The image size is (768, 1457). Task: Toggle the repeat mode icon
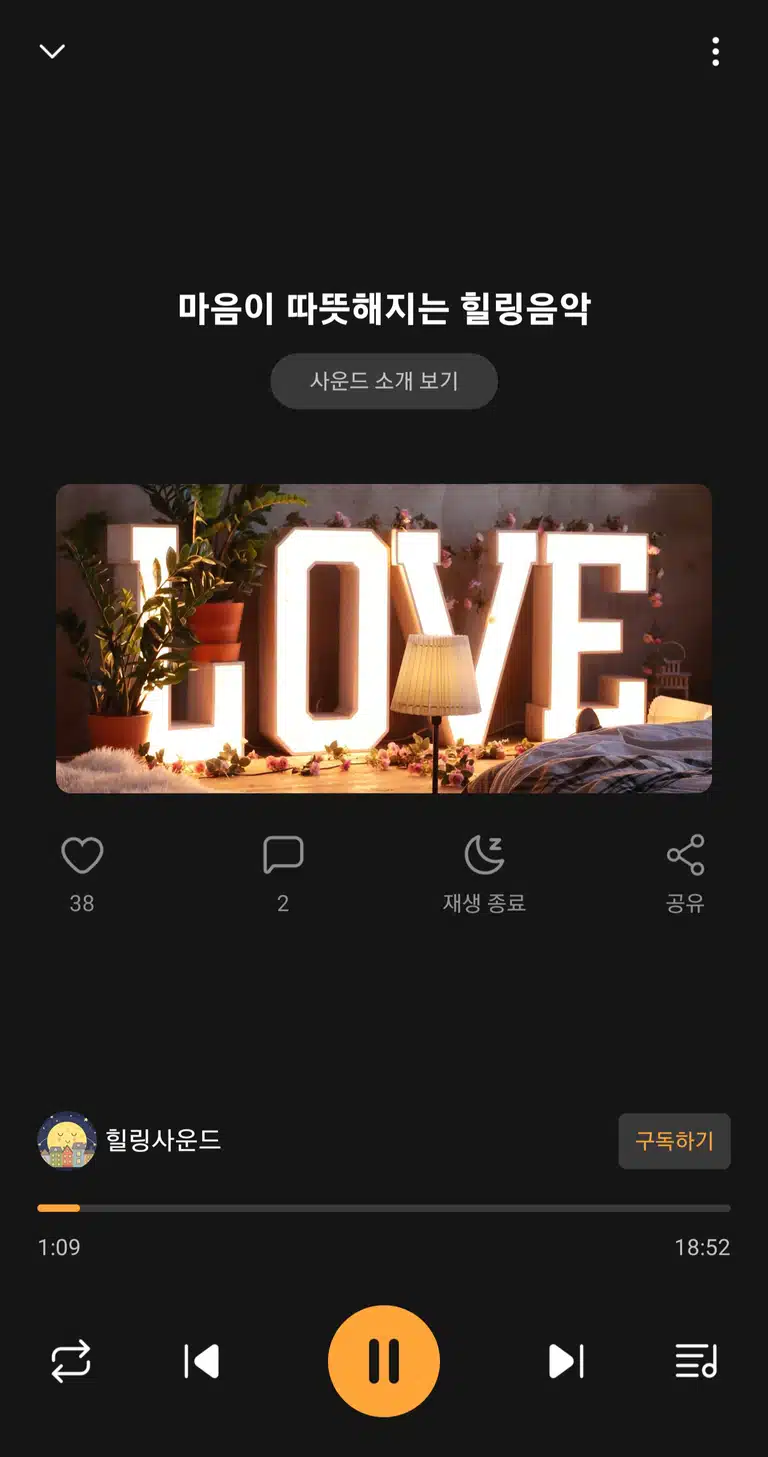(71, 1361)
